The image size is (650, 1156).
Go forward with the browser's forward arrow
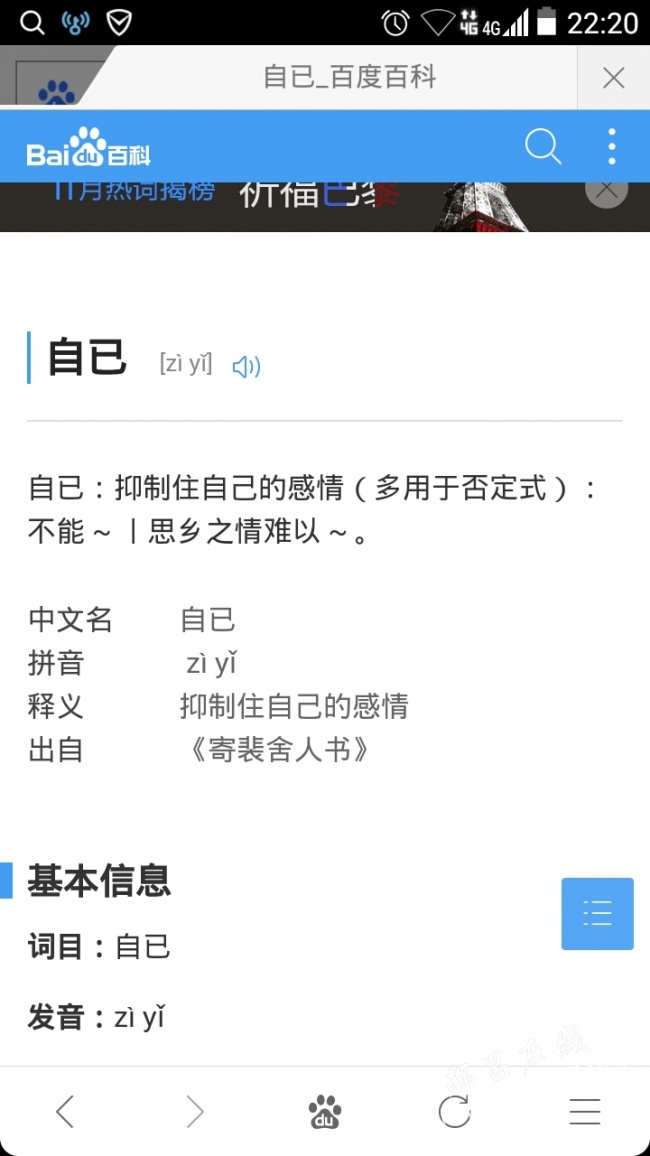[195, 1111]
